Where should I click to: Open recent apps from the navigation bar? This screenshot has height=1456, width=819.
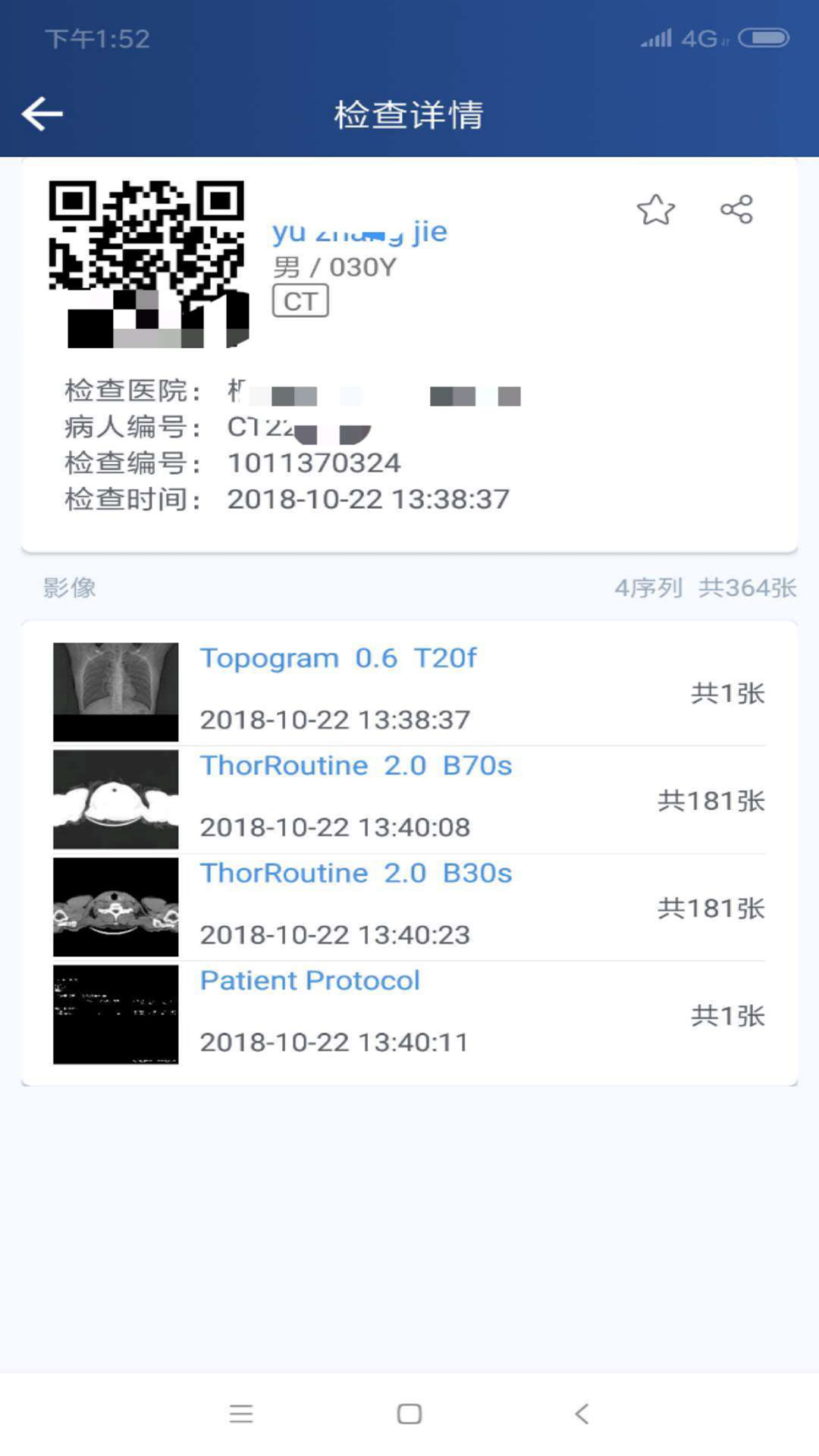(x=241, y=1414)
